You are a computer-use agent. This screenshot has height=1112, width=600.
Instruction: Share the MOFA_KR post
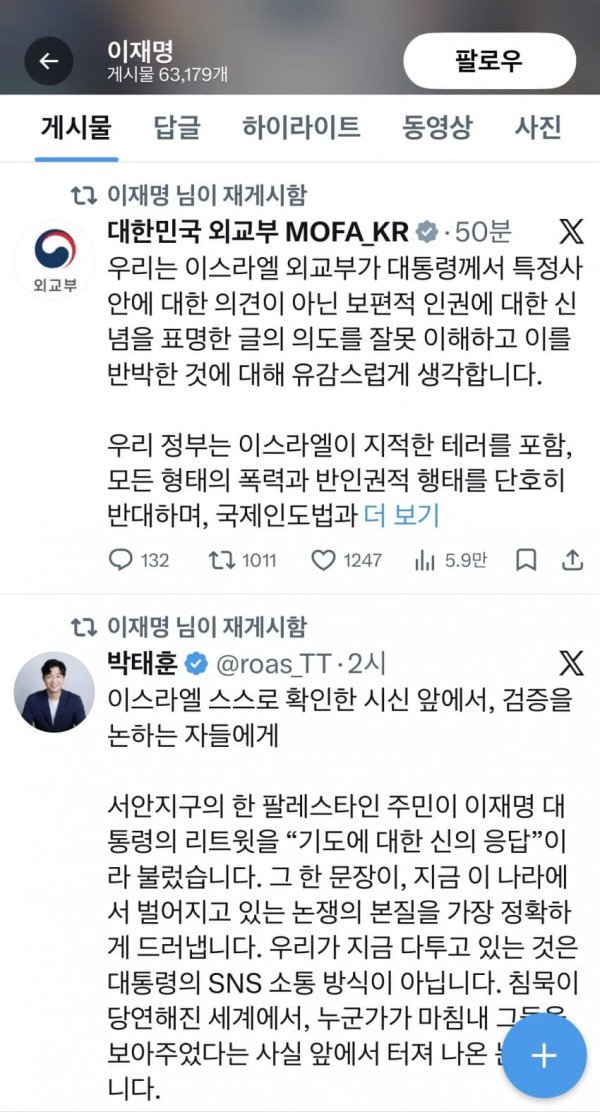tap(572, 560)
